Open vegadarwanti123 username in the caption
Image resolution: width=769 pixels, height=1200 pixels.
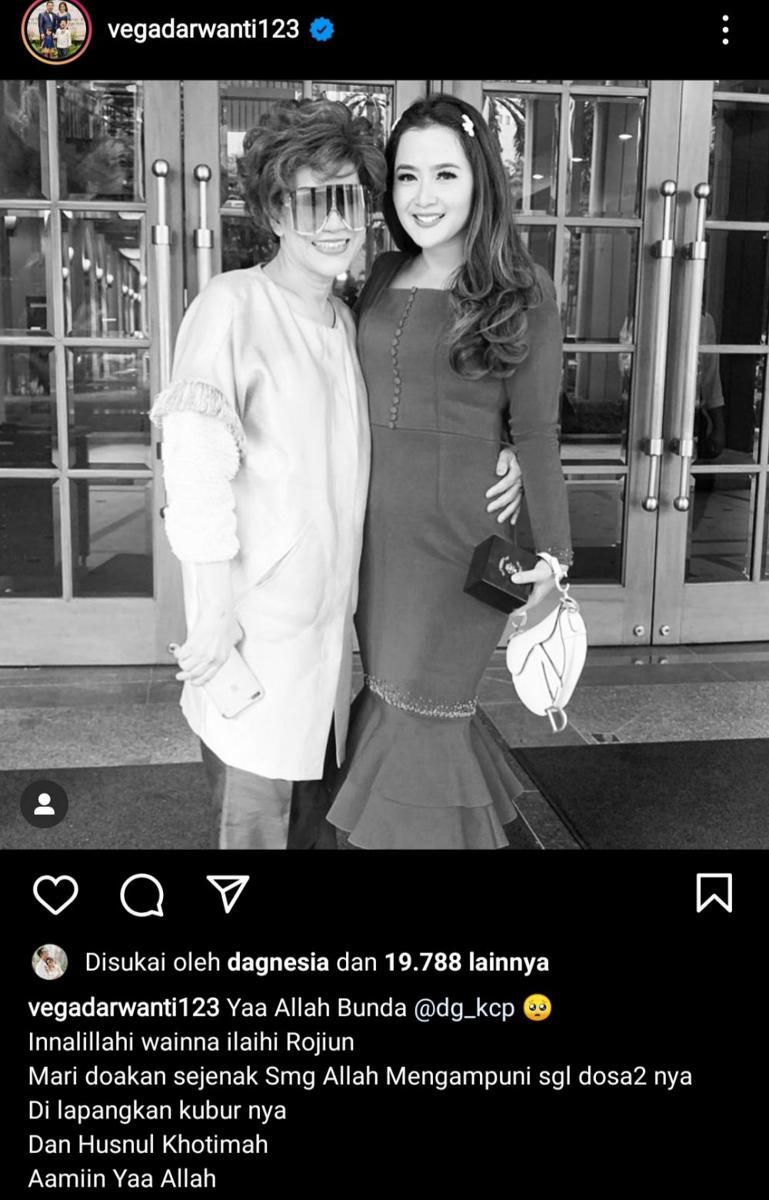point(123,1008)
